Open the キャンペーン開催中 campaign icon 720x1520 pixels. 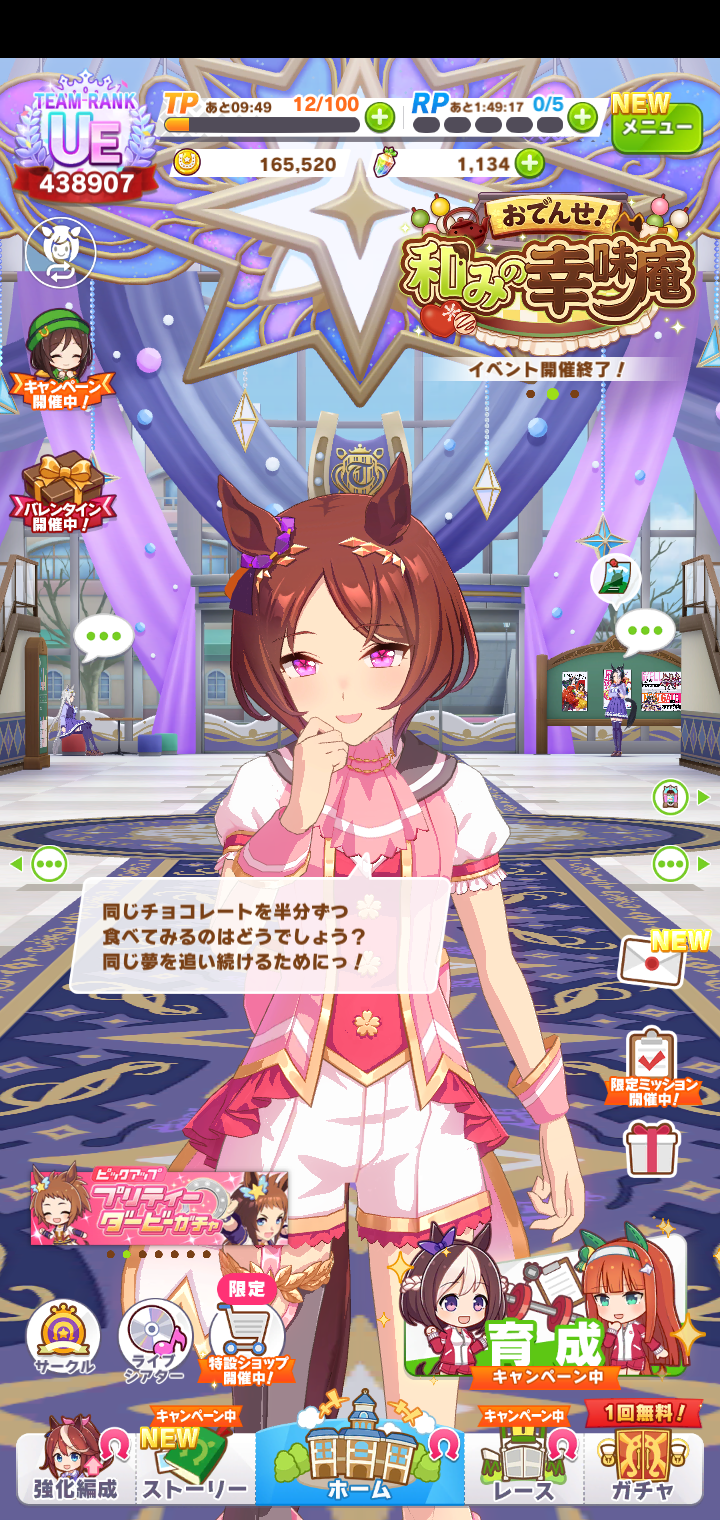pyautogui.click(x=60, y=360)
